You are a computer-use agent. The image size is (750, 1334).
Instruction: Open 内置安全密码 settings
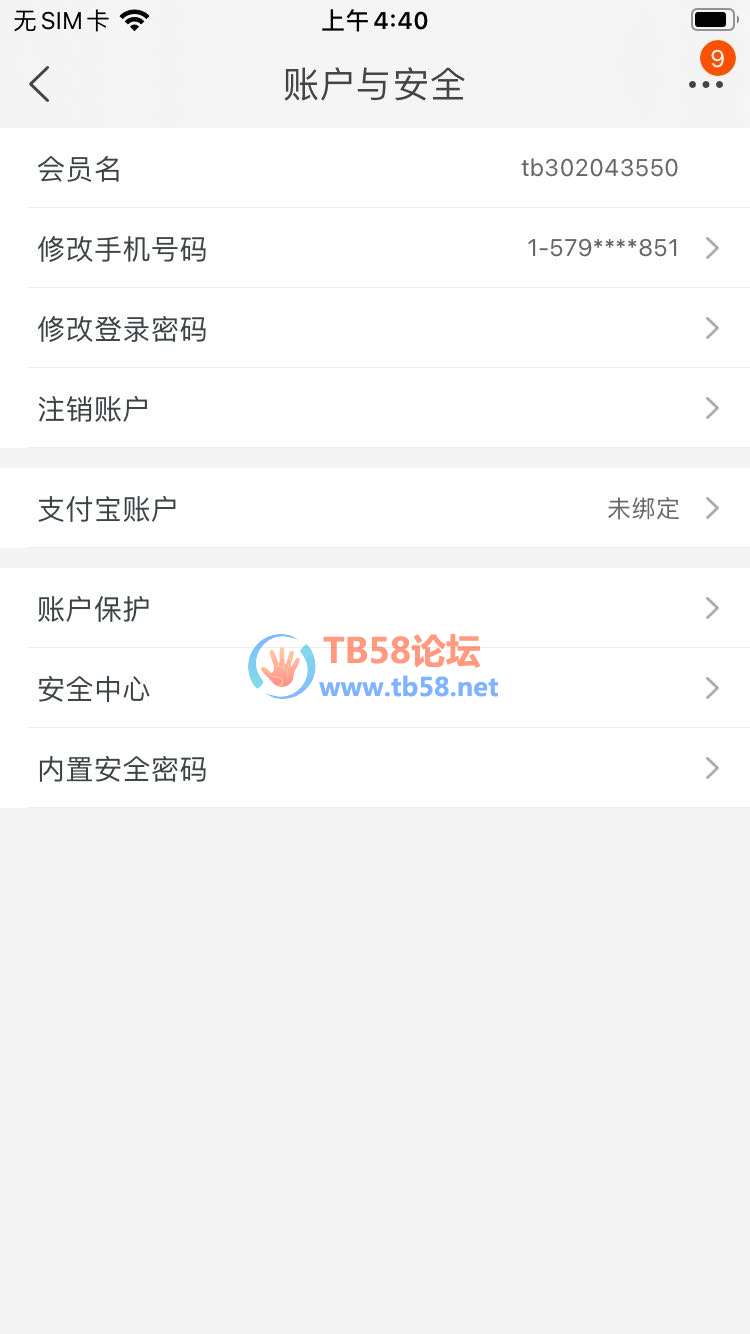pos(375,768)
